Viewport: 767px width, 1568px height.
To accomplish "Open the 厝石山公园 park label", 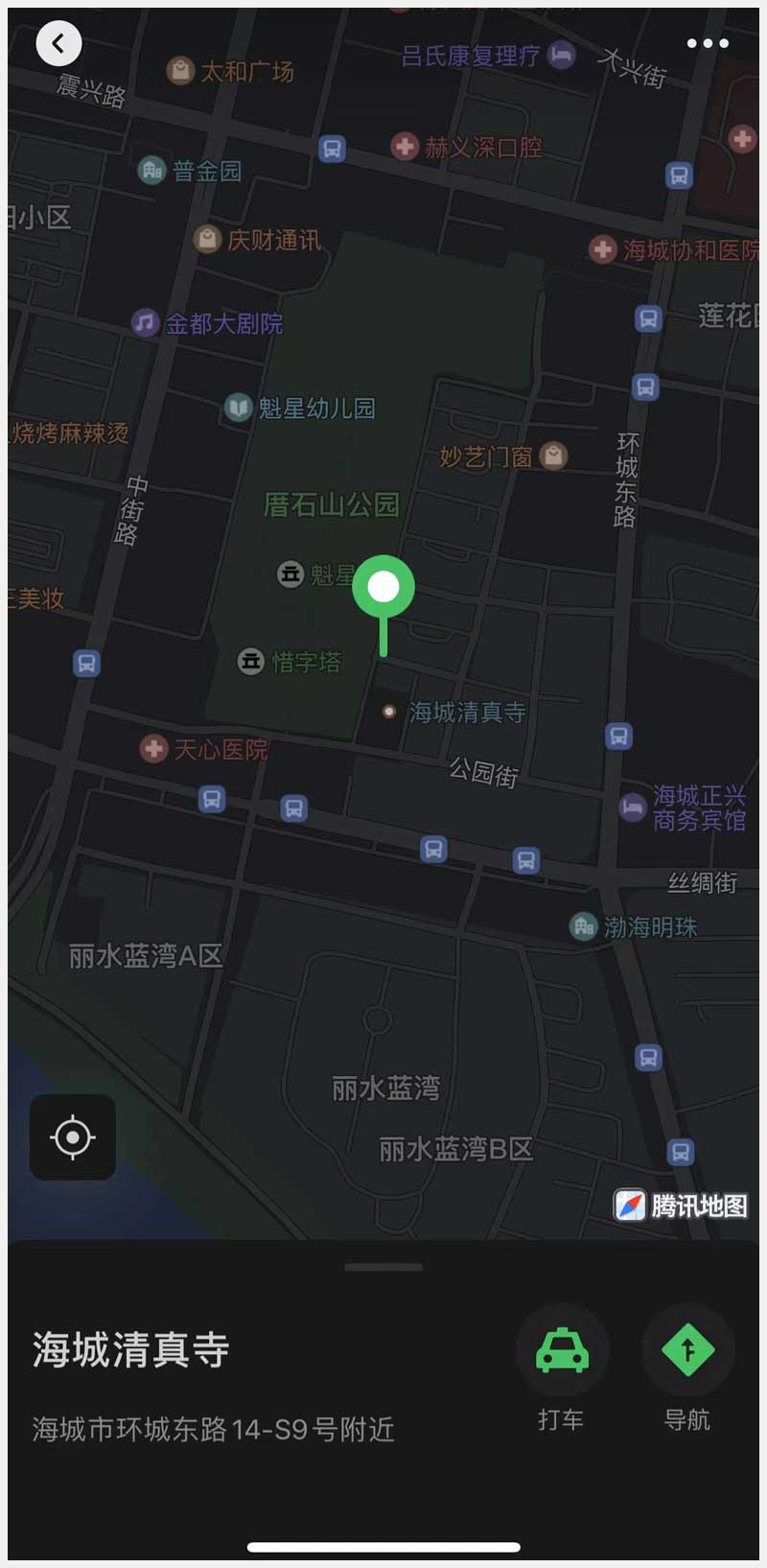I will click(331, 504).
